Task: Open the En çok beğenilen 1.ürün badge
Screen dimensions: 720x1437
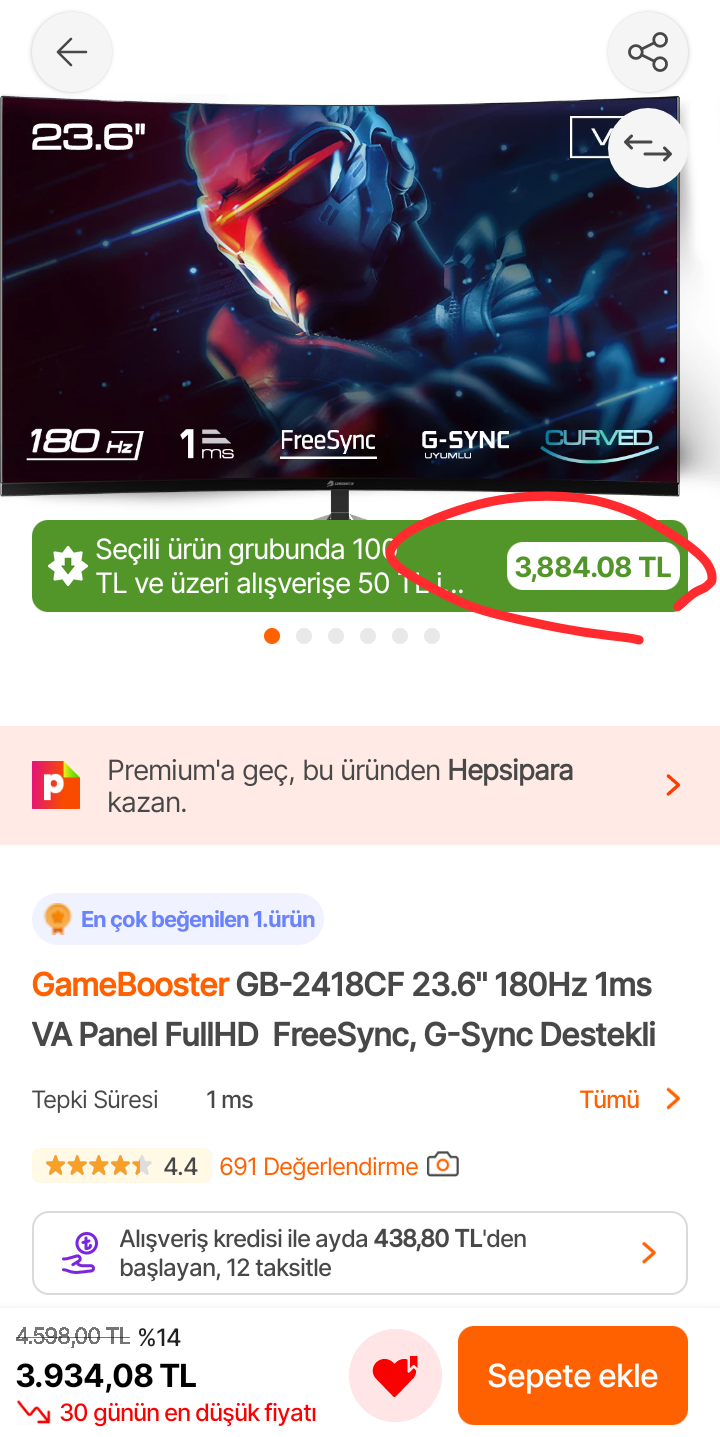Action: [x=179, y=919]
